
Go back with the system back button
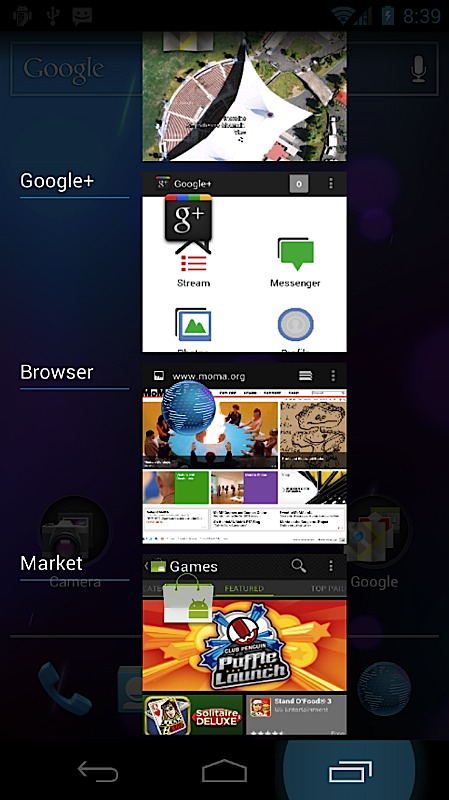point(97,771)
